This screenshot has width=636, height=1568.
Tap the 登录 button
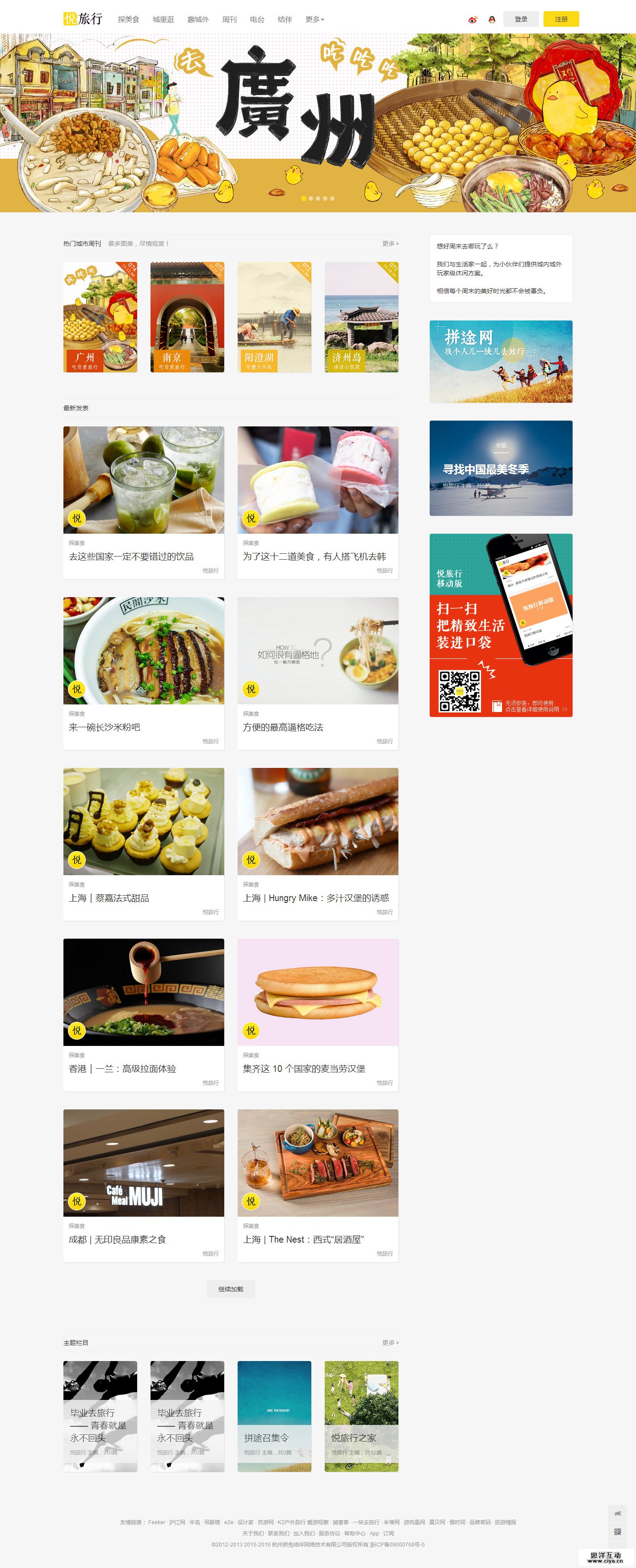pos(521,20)
